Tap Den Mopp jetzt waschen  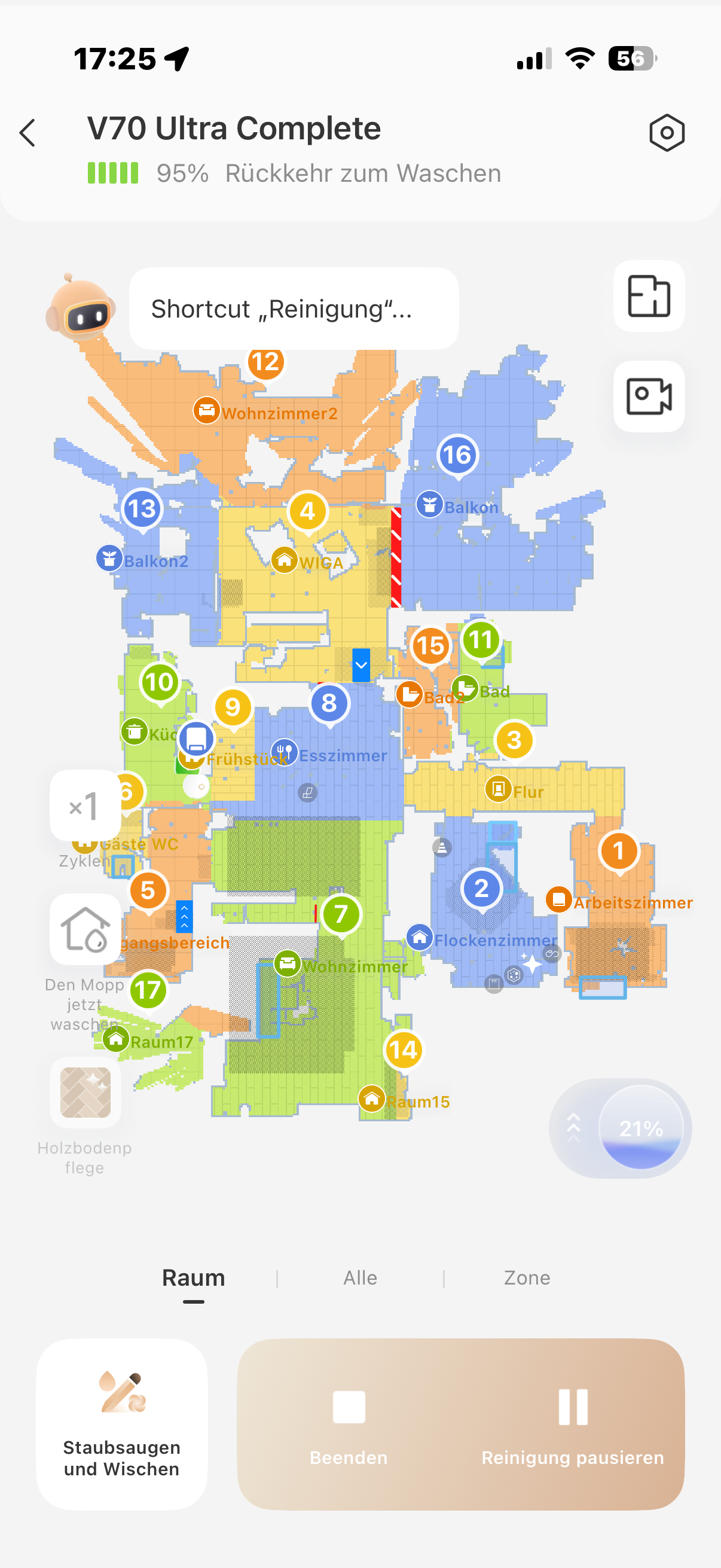point(85,929)
